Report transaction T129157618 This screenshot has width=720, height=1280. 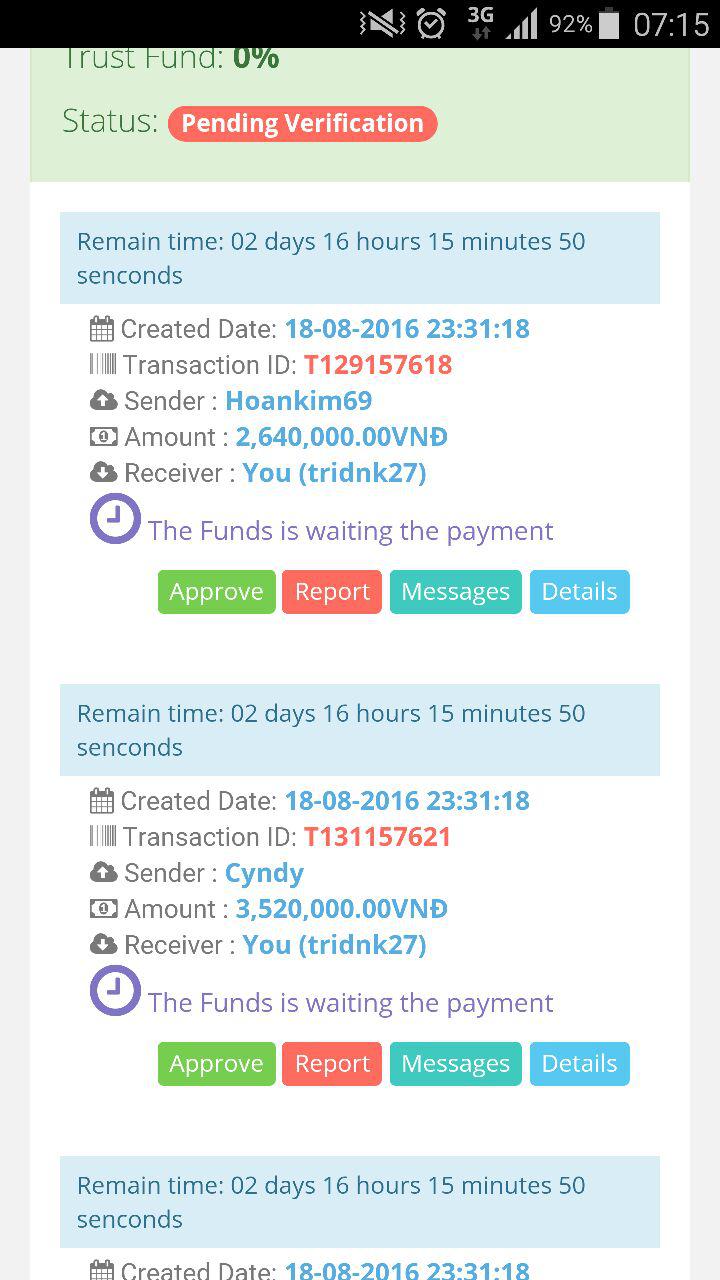coord(332,592)
